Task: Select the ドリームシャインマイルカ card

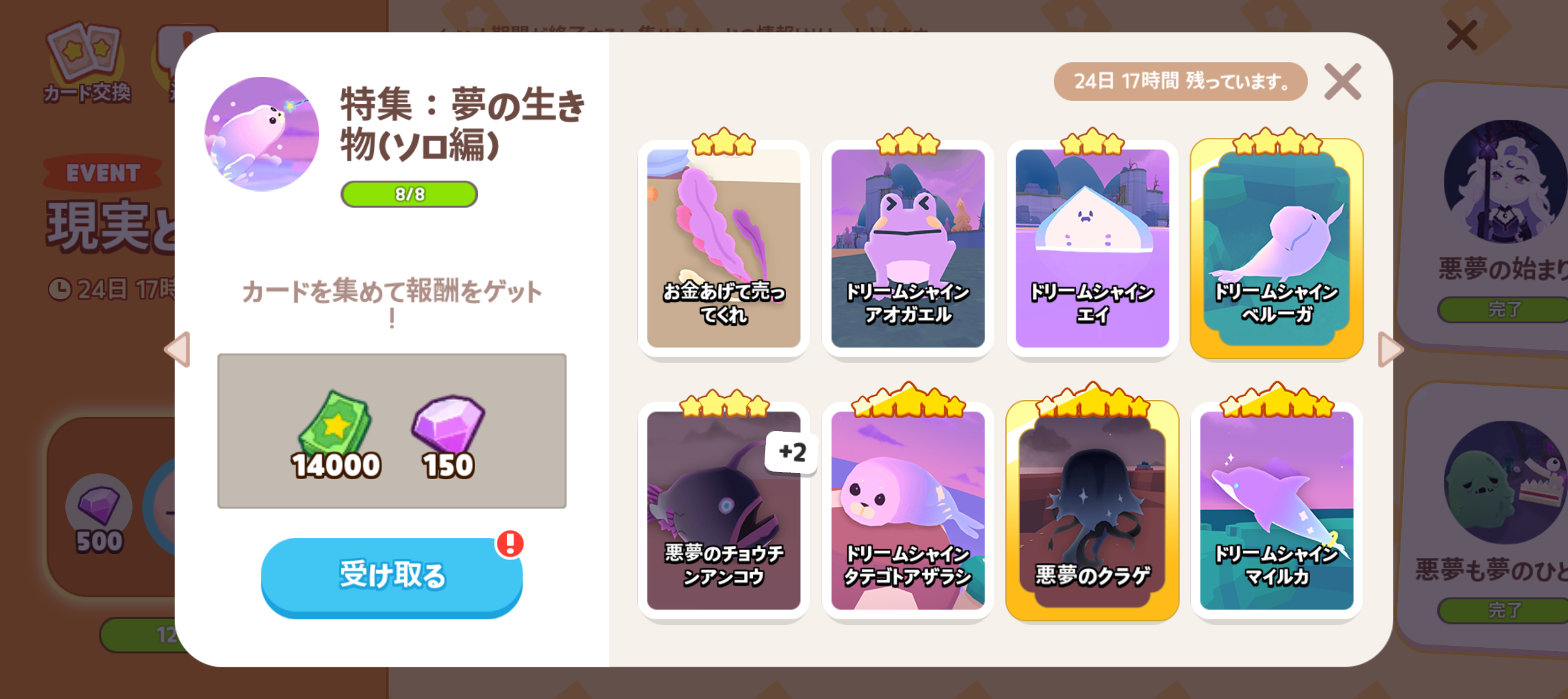Action: (x=1276, y=511)
